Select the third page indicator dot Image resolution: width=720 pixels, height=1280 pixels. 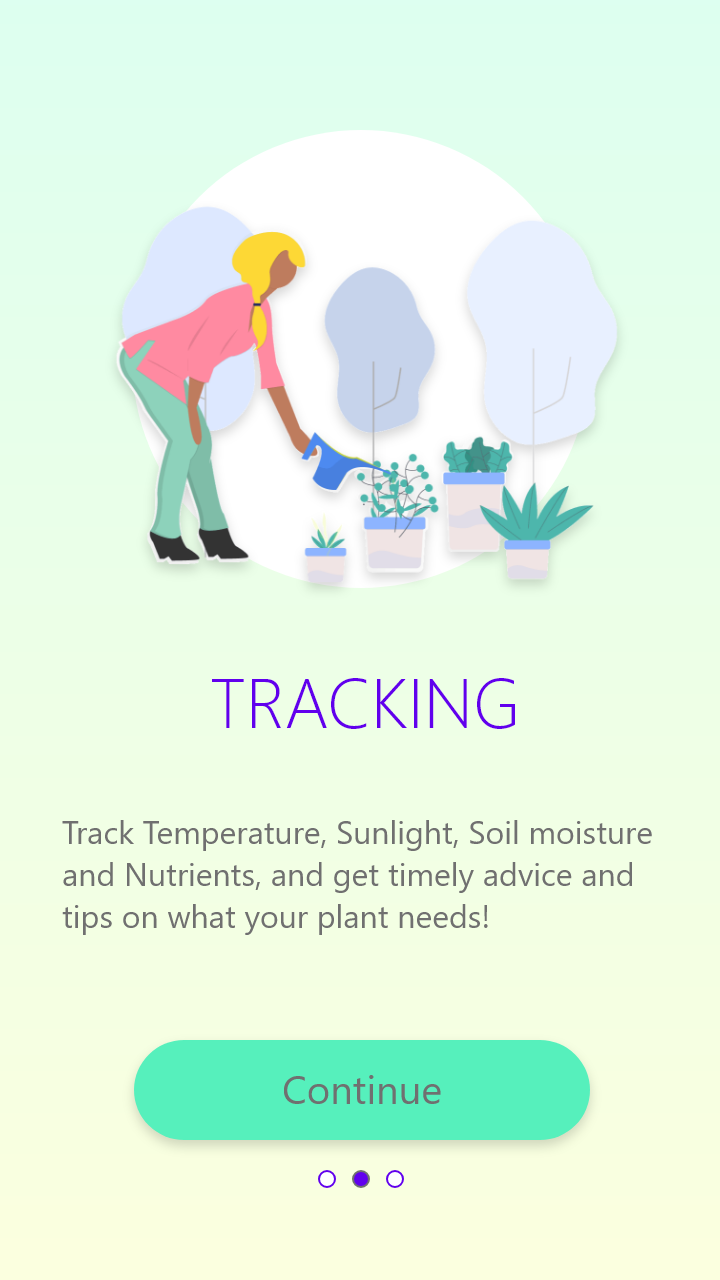tap(395, 1179)
